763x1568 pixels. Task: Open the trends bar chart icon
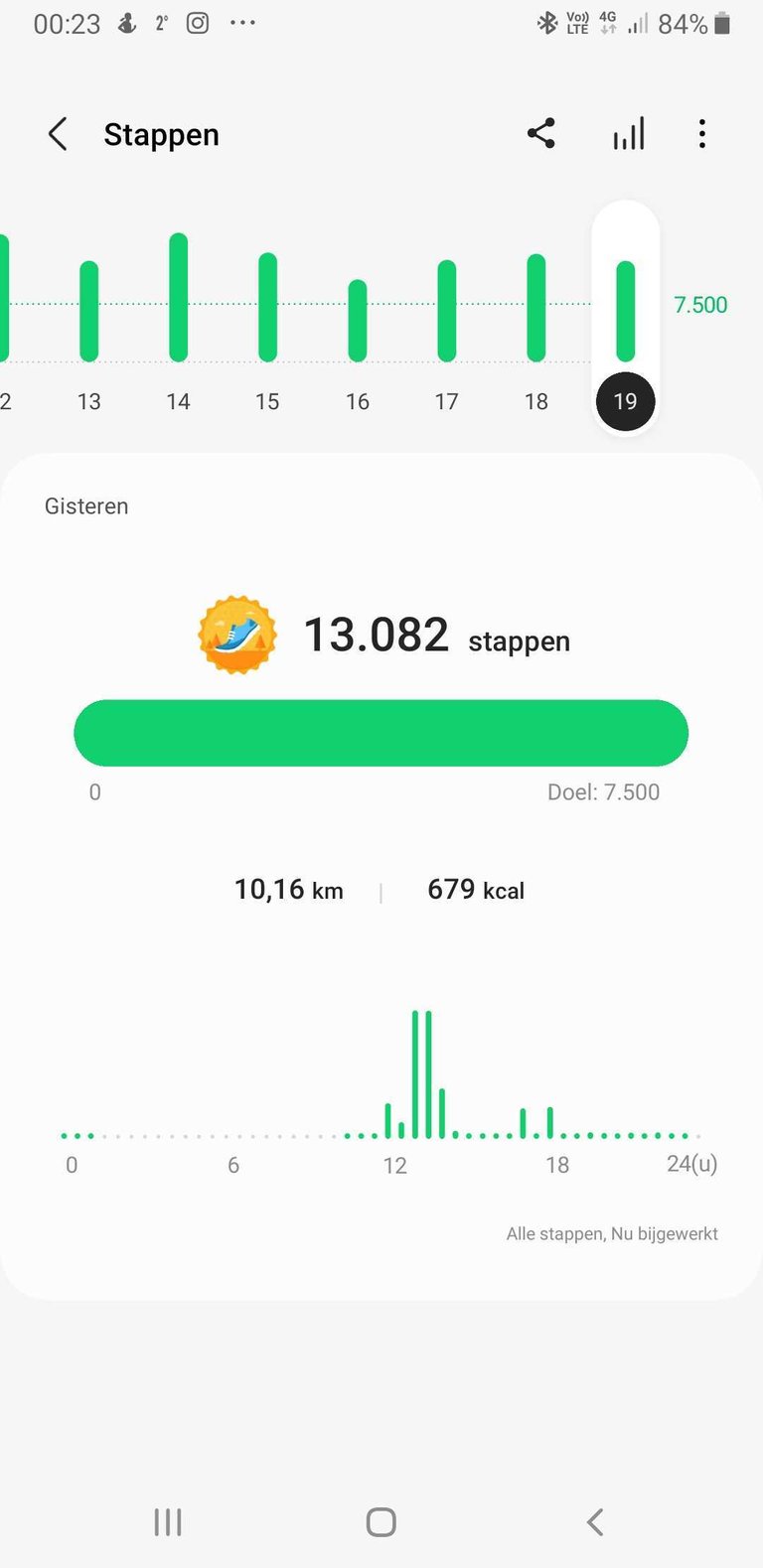pos(628,134)
